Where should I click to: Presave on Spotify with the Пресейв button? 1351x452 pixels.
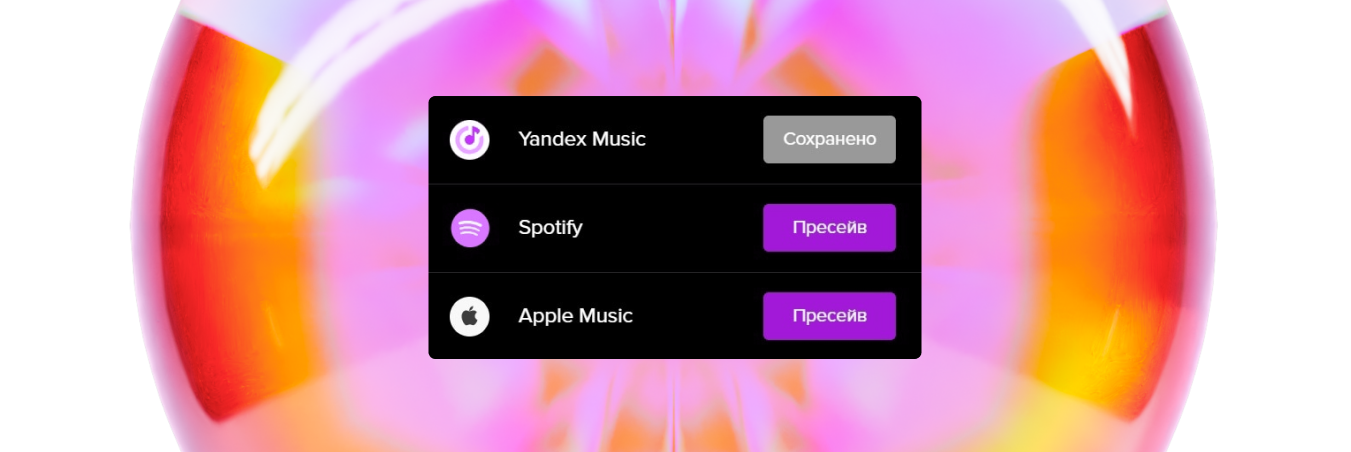point(829,227)
